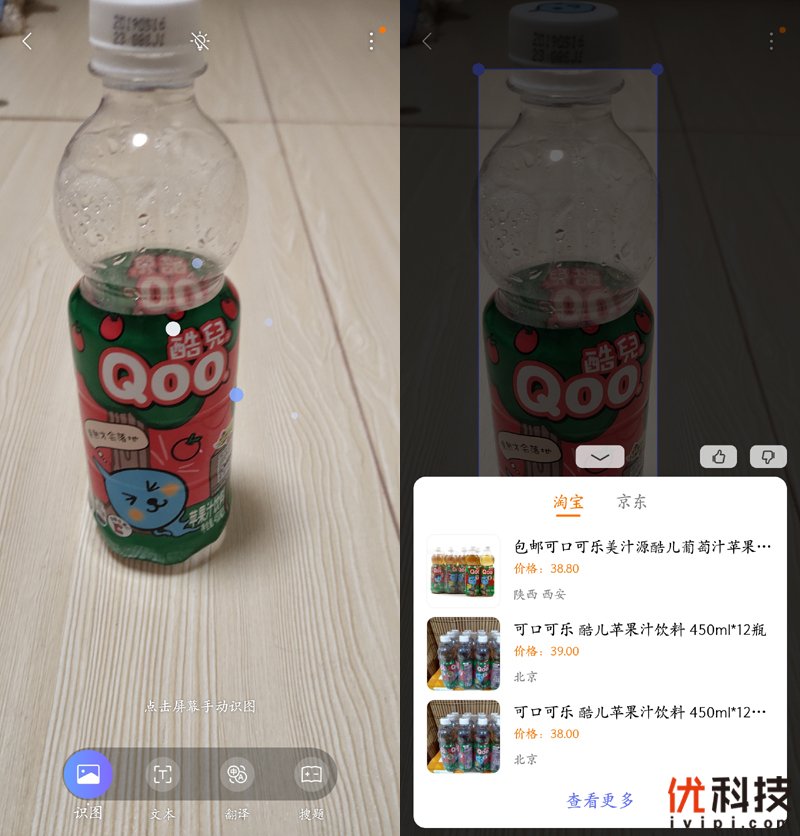Image resolution: width=800 pixels, height=836 pixels.
Task: Open the three-dot menu on the camera screen
Action: (x=370, y=41)
